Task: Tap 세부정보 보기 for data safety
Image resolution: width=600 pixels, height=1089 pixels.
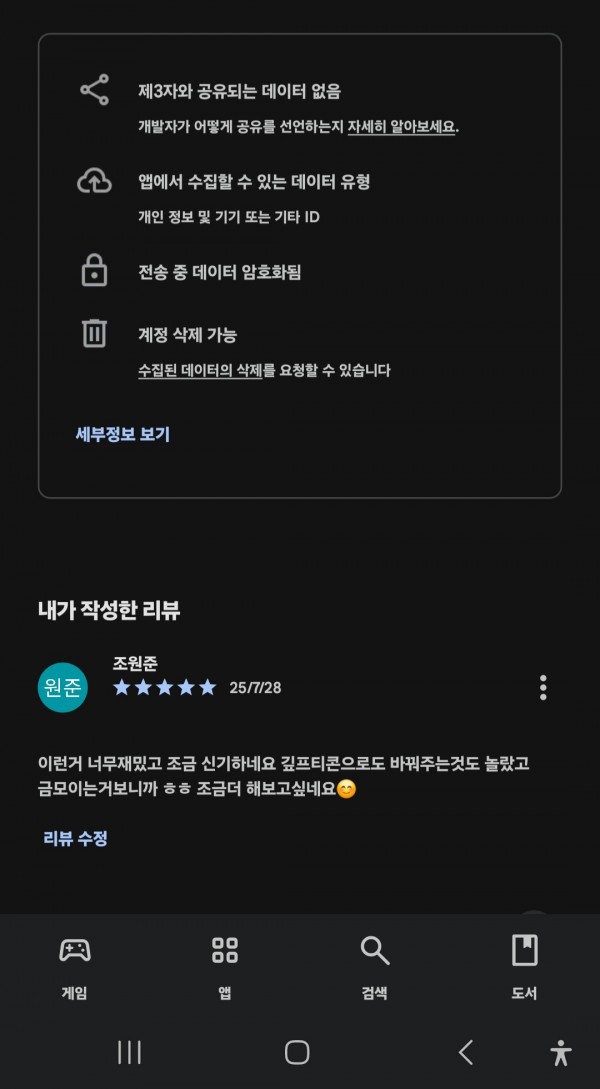Action: pyautogui.click(x=122, y=435)
